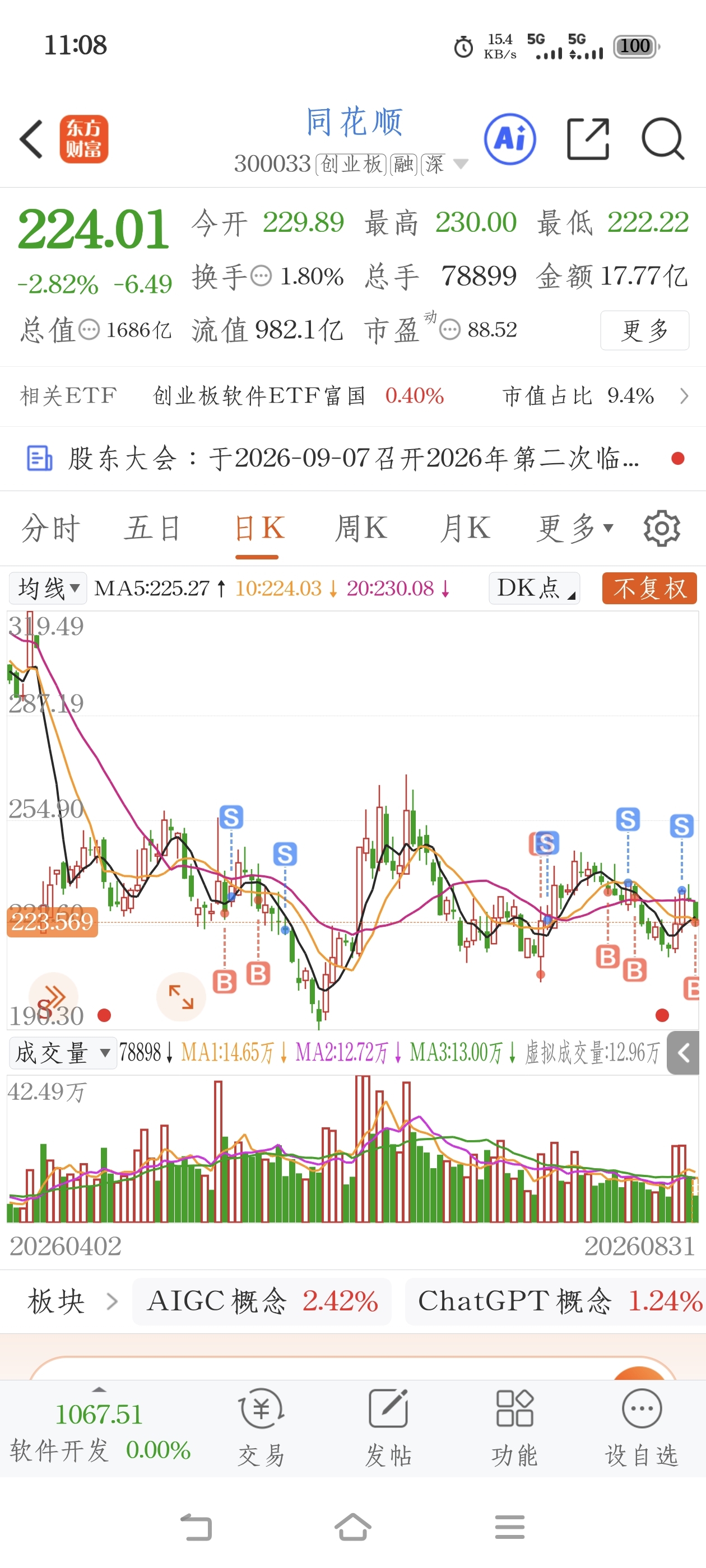Tap 更多 button beside quote details
Viewport: 706px width, 1568px height.
[x=644, y=330]
